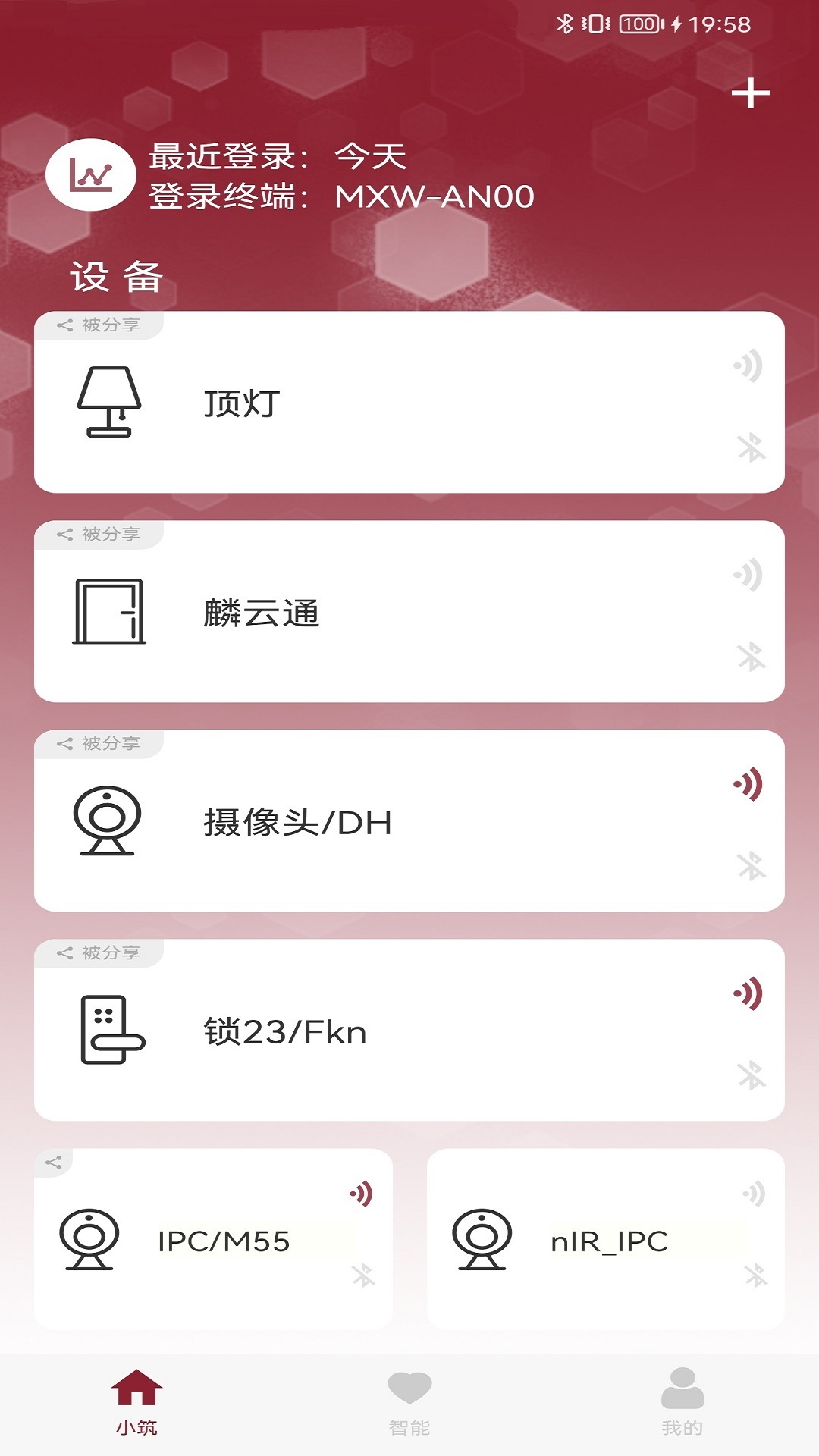Open the IPC/M55 camera card
Image resolution: width=819 pixels, height=1456 pixels.
tap(213, 1239)
